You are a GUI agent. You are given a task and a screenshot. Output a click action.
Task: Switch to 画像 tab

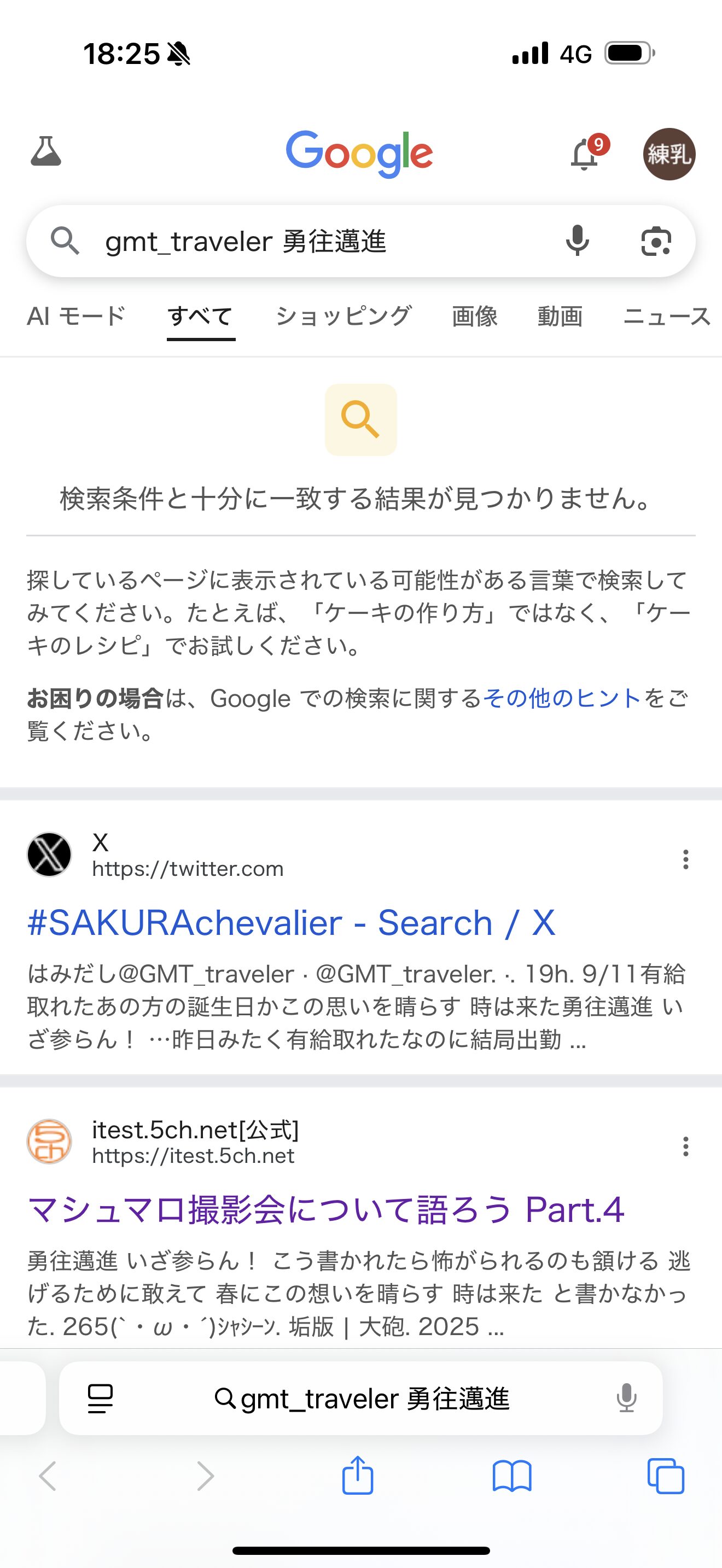coord(475,317)
